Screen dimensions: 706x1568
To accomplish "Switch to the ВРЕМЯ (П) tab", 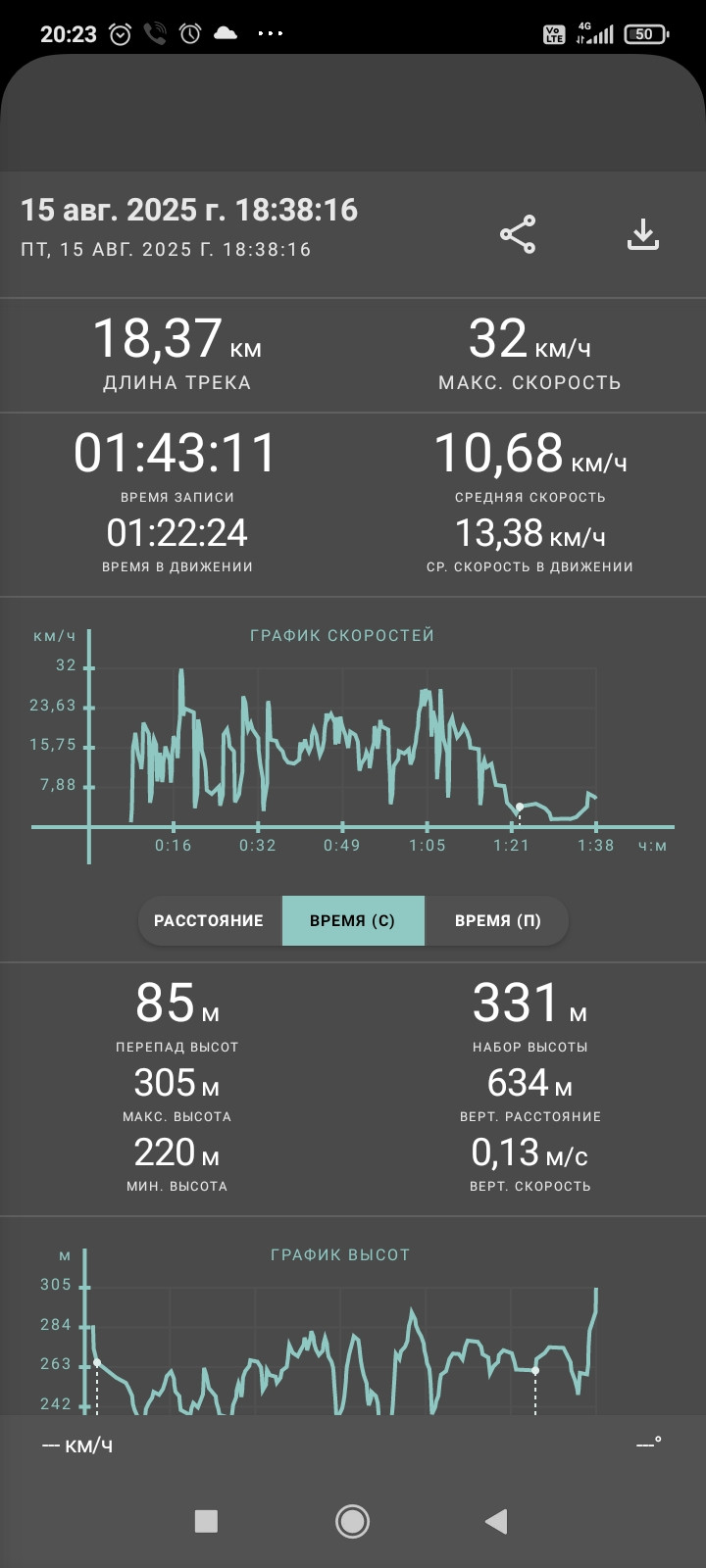I will [x=497, y=921].
